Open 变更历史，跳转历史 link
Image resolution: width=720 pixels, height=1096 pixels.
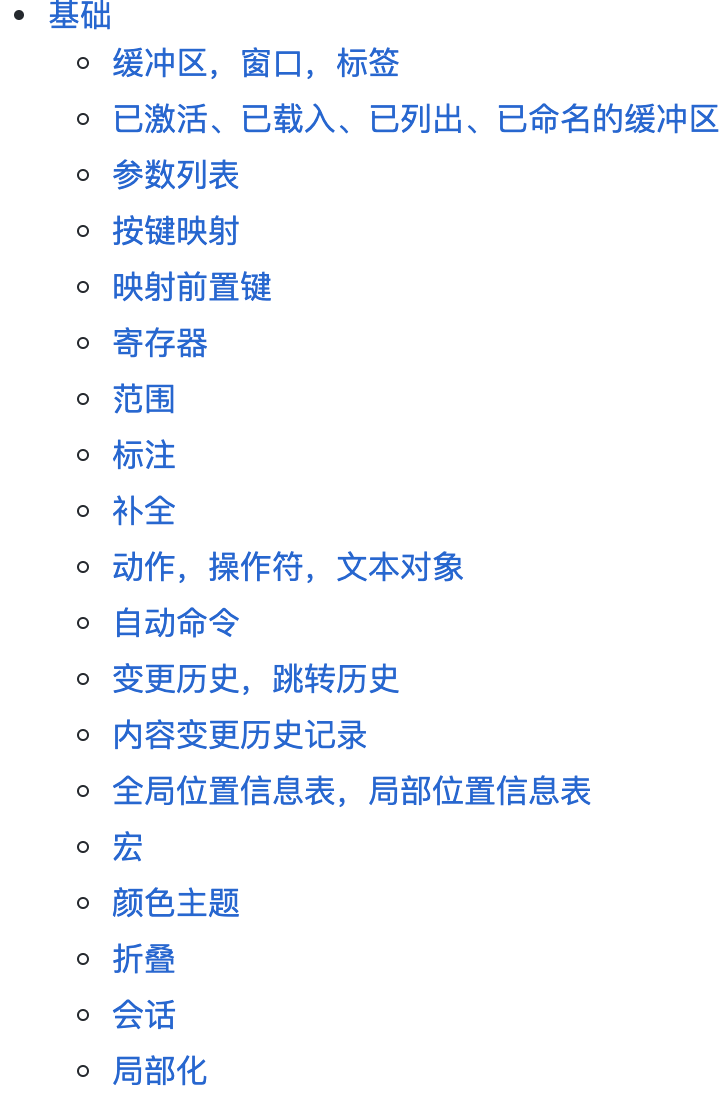tap(255, 680)
